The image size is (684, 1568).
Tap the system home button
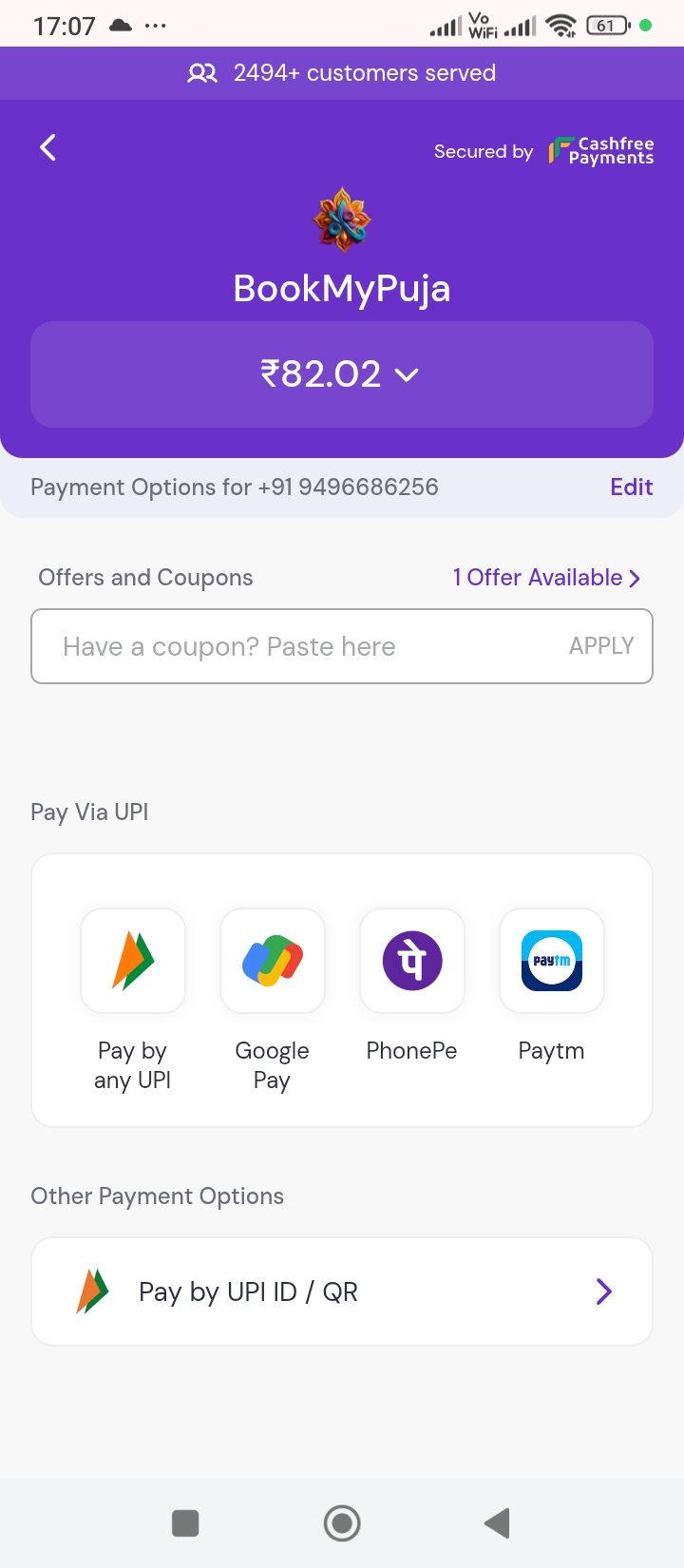tap(342, 1523)
